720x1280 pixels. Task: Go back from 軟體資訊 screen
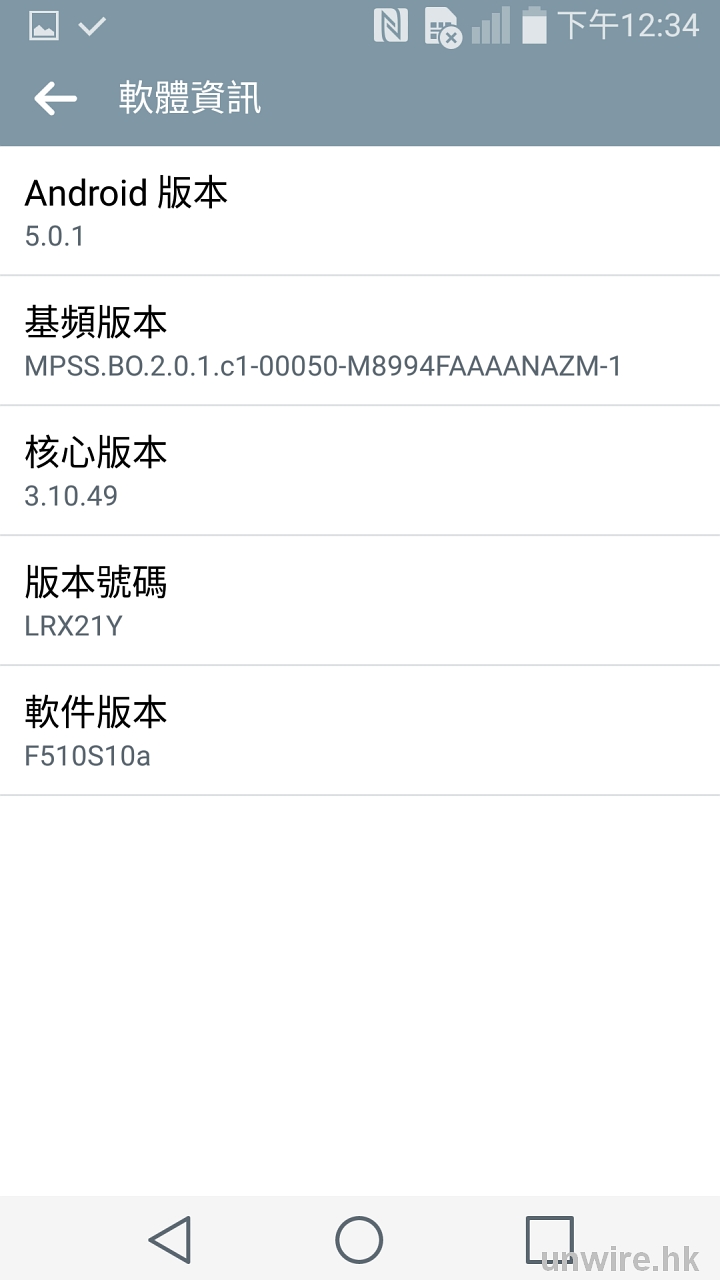(55, 98)
